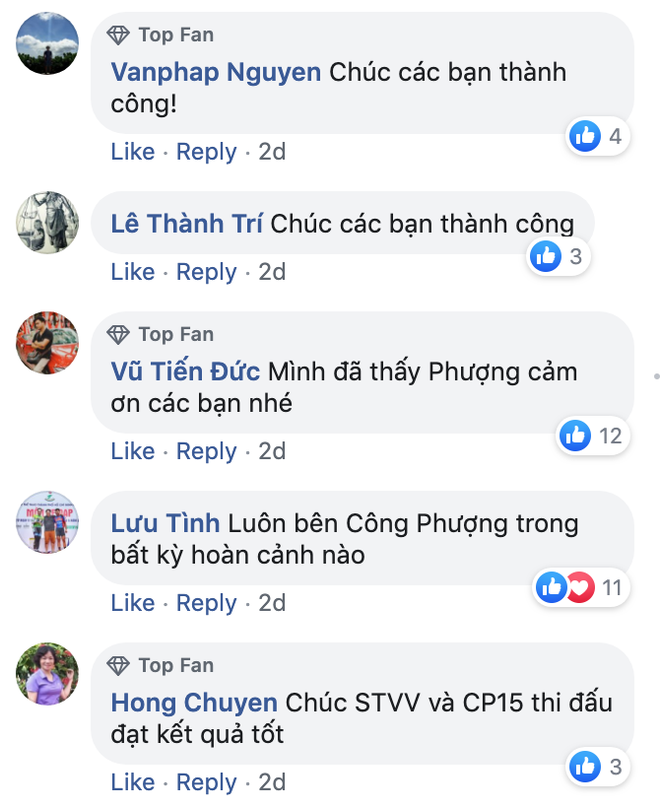This screenshot has width=660, height=808.
Task: Reply to Vanphap Nguyen's comment
Action: point(206,152)
